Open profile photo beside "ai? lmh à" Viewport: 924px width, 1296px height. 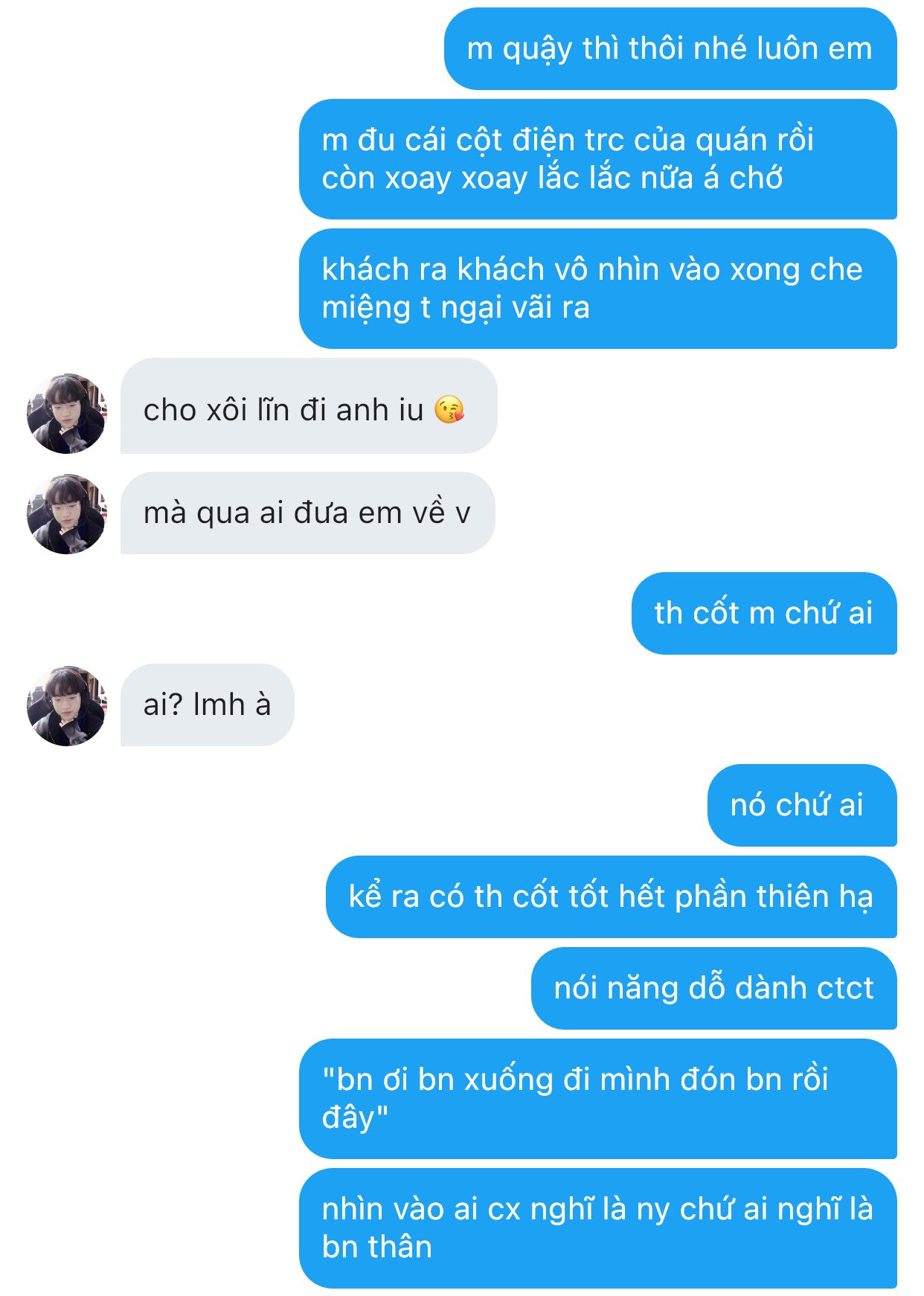[67, 705]
